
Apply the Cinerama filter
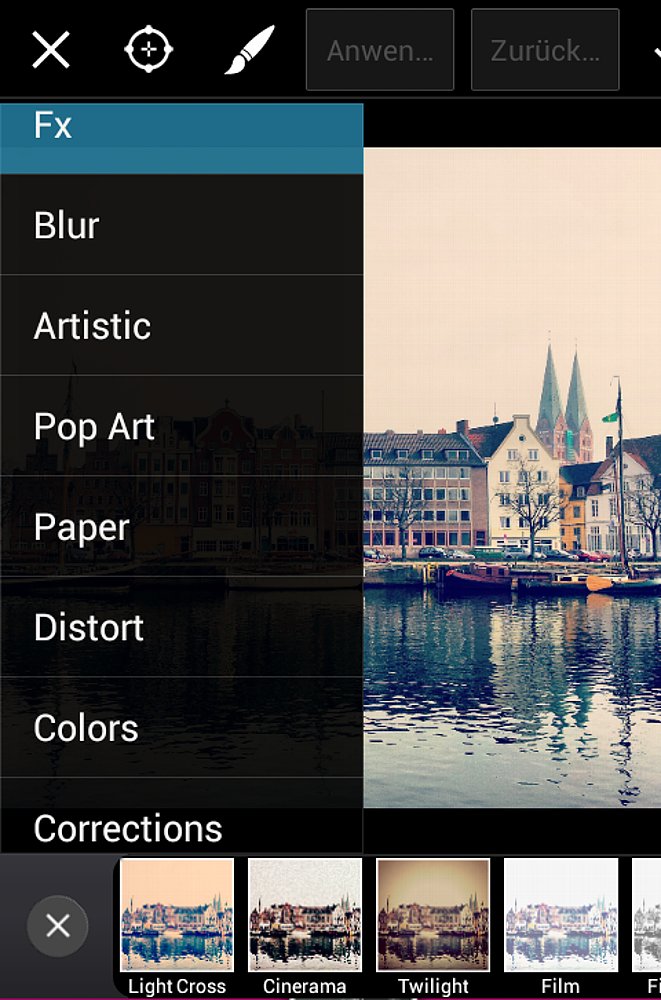coord(305,927)
